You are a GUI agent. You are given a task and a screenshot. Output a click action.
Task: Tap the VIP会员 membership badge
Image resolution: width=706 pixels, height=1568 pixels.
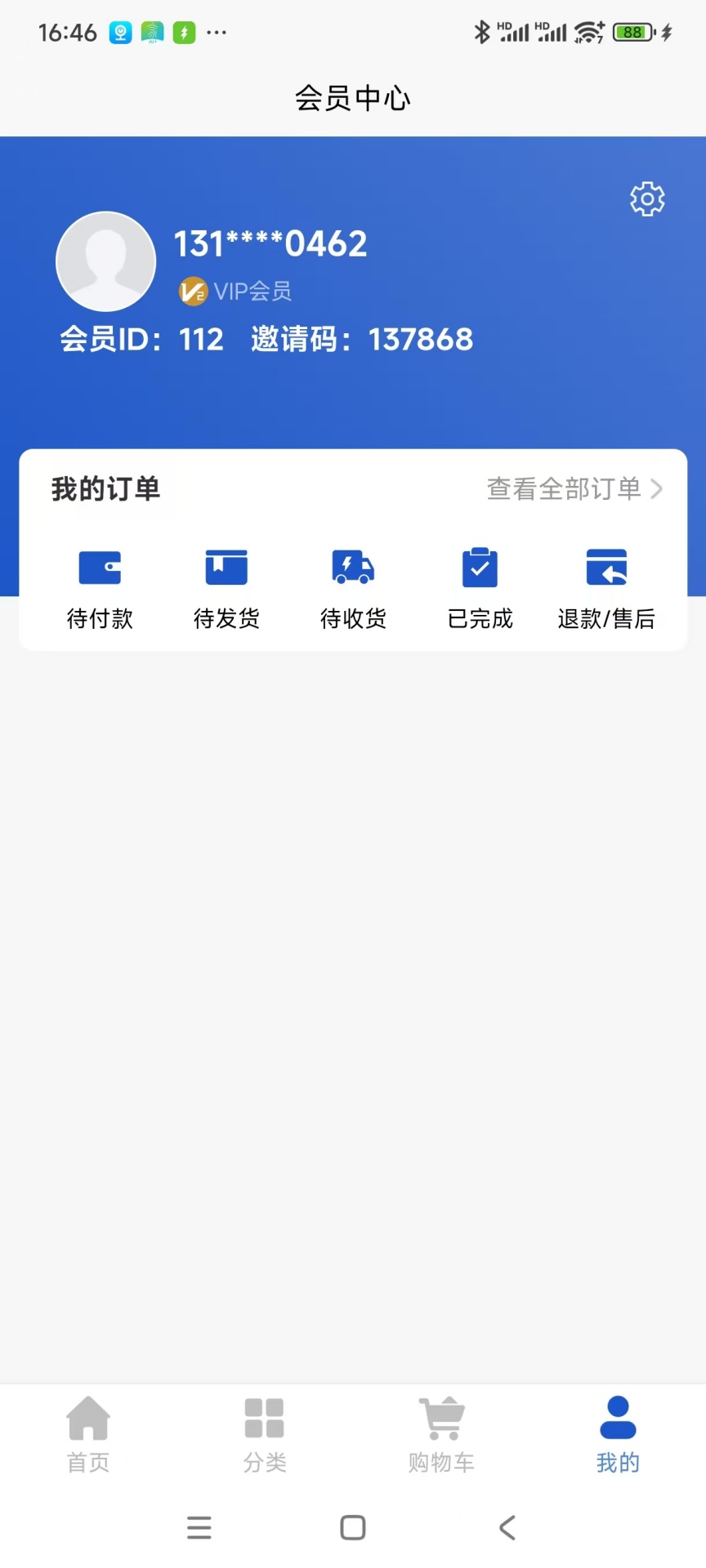[x=253, y=290]
